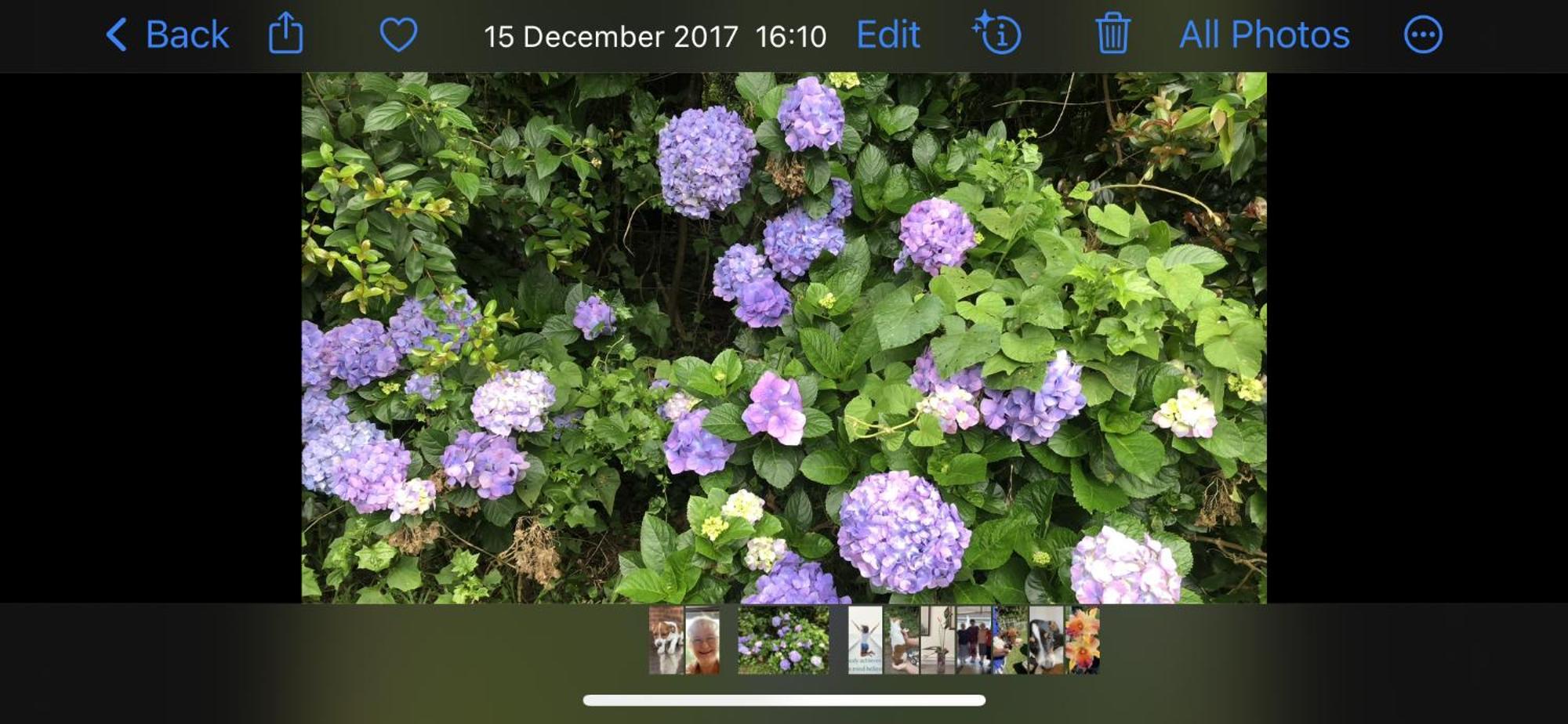1568x724 pixels.
Task: Mark the photo as favourite
Action: point(398,35)
